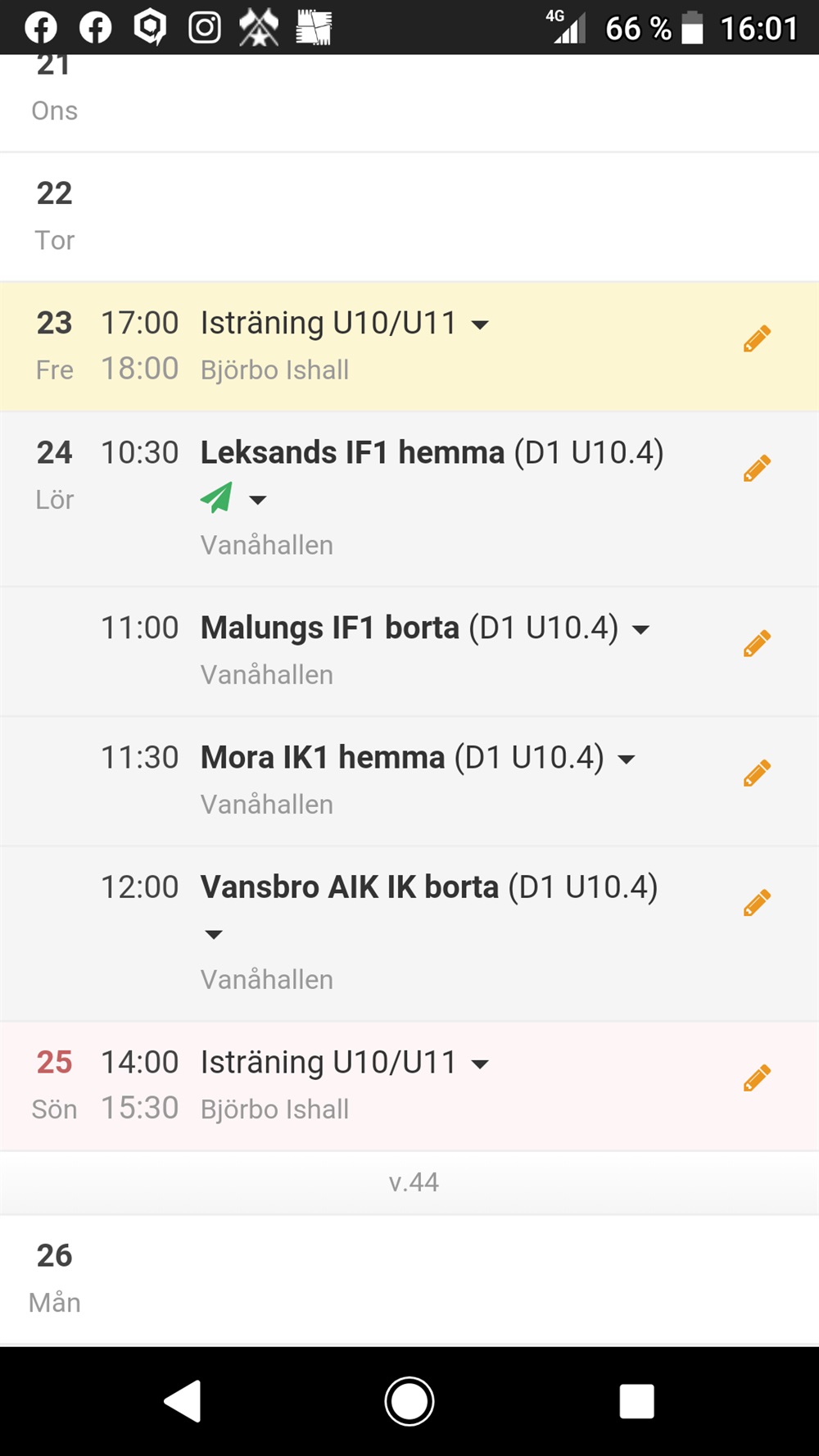Screen dimensions: 819x1456
Task: Tap the green paper plane on Leksands IF1
Action: pos(216,497)
